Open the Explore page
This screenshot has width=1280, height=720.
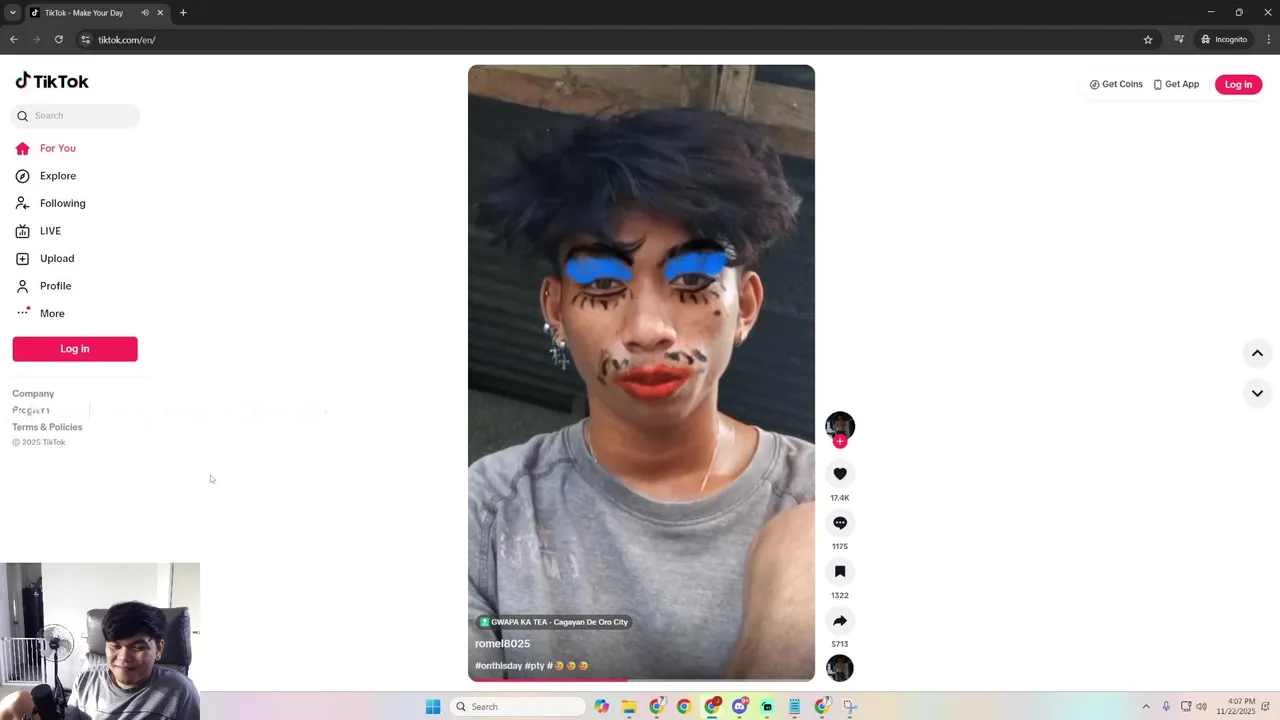point(57,176)
